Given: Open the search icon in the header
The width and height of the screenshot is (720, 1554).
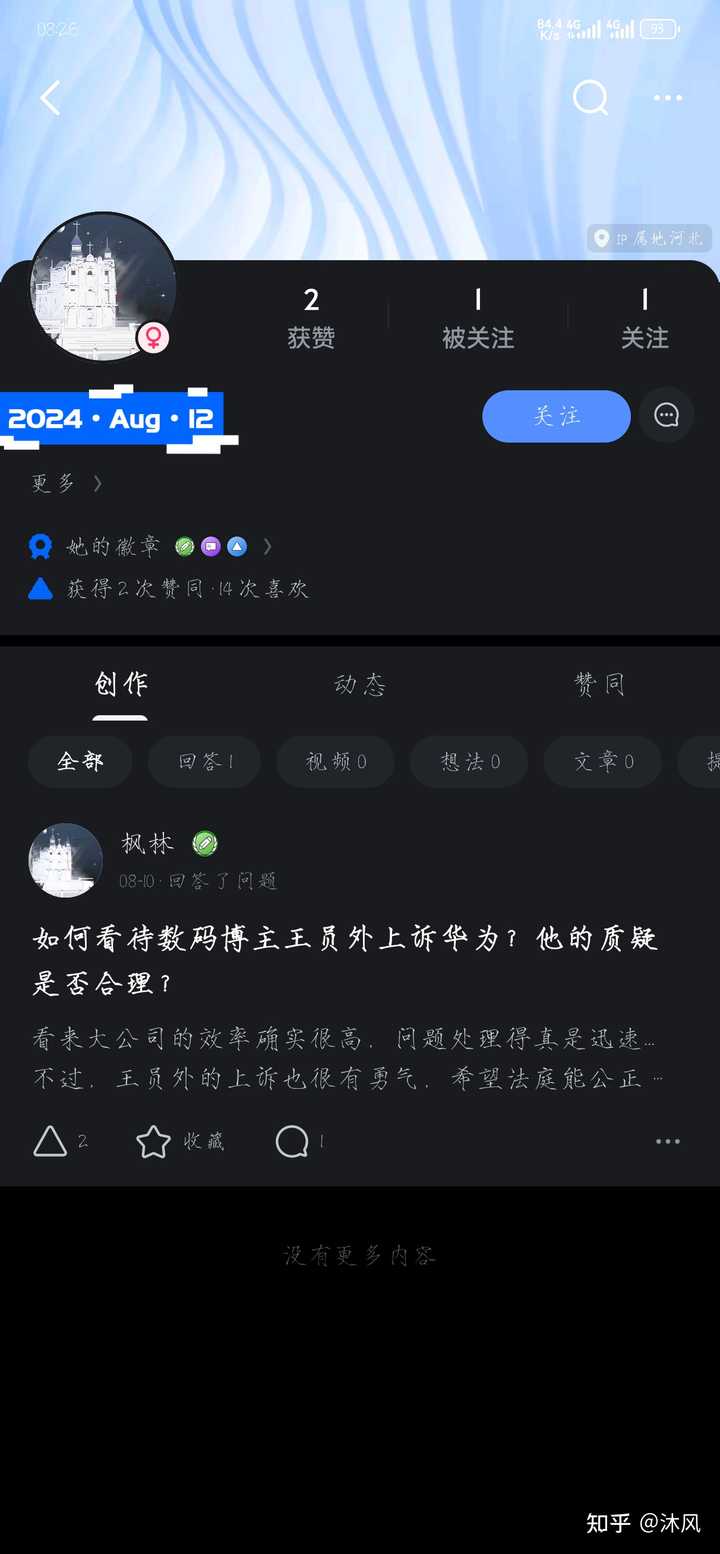Looking at the screenshot, I should [590, 98].
